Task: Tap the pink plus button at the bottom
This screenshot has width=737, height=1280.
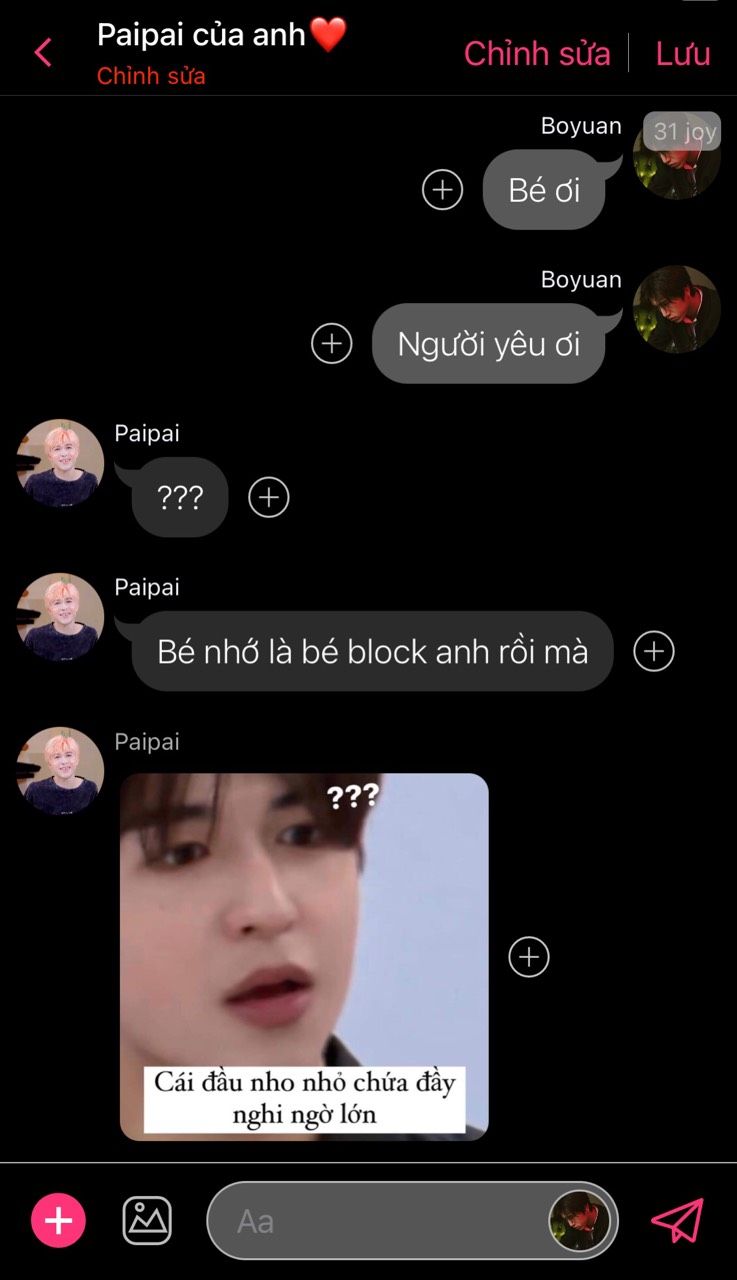Action: pos(59,1221)
